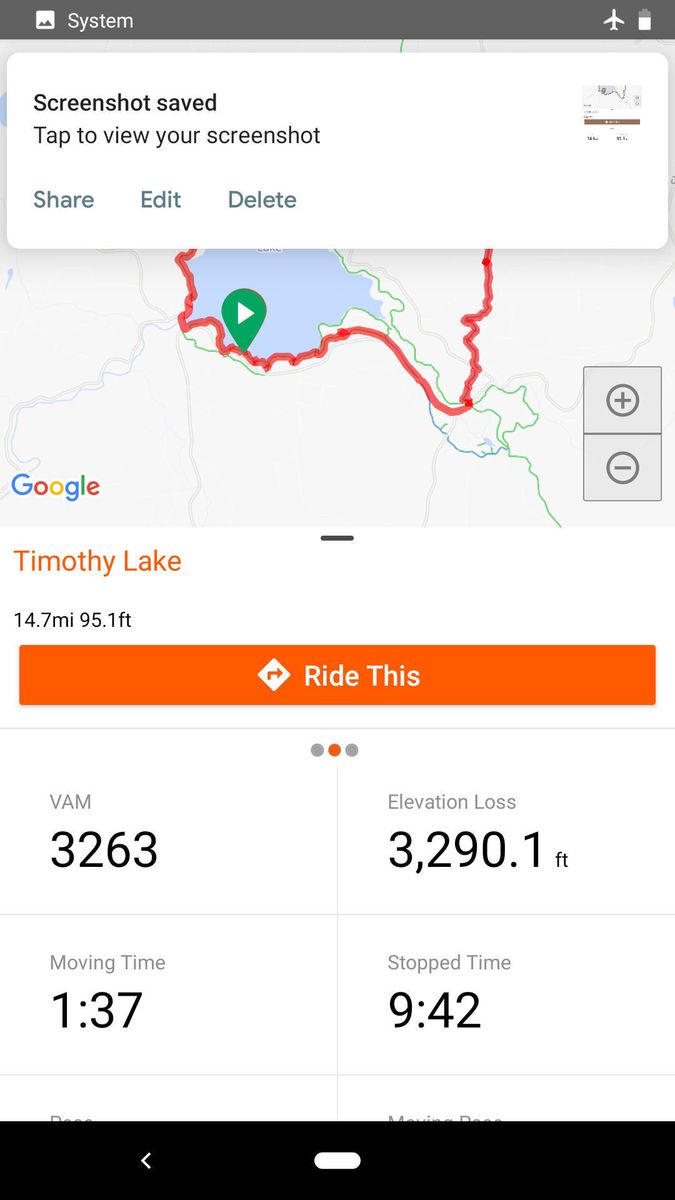The image size is (675, 1200).
Task: Share the saved screenshot
Action: click(x=63, y=199)
